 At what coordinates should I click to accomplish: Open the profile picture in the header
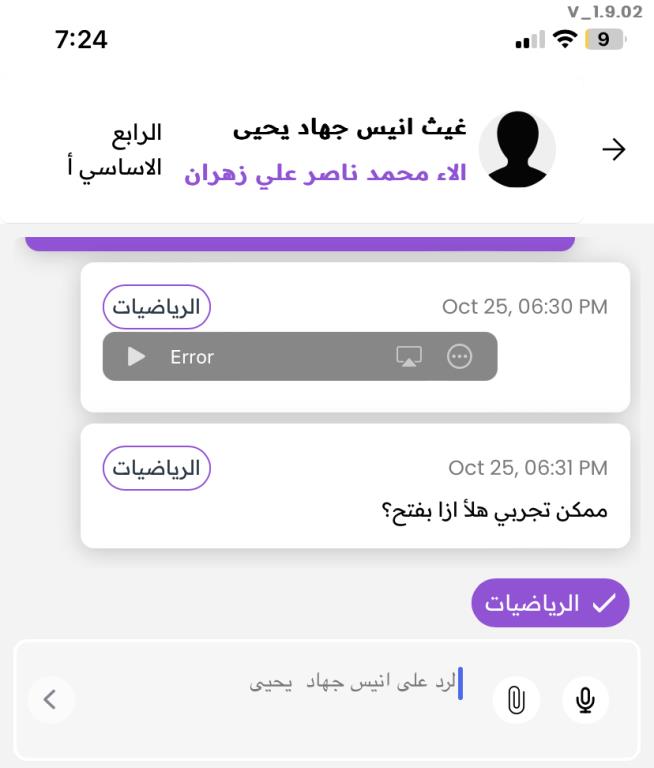517,150
